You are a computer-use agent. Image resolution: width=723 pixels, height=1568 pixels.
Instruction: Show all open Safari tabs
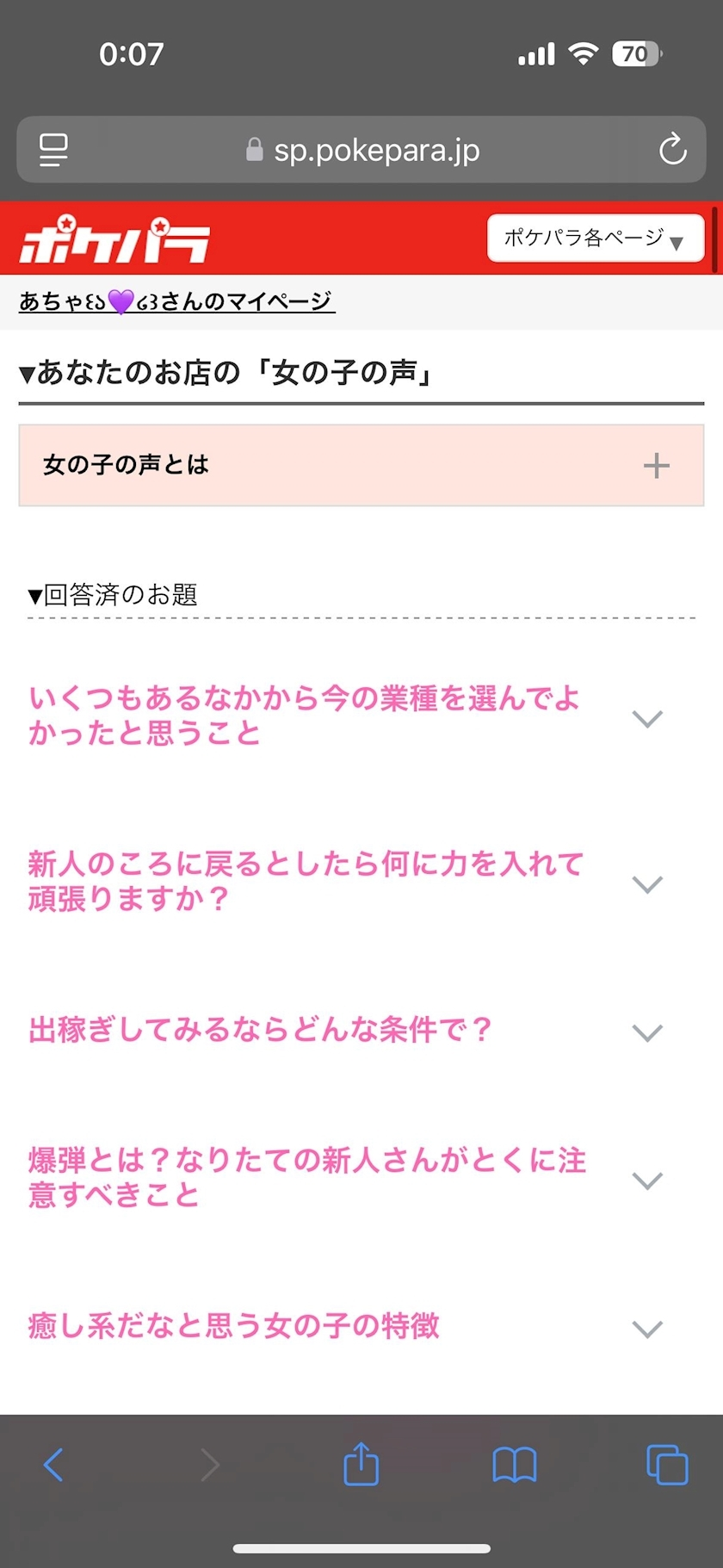click(x=667, y=1464)
